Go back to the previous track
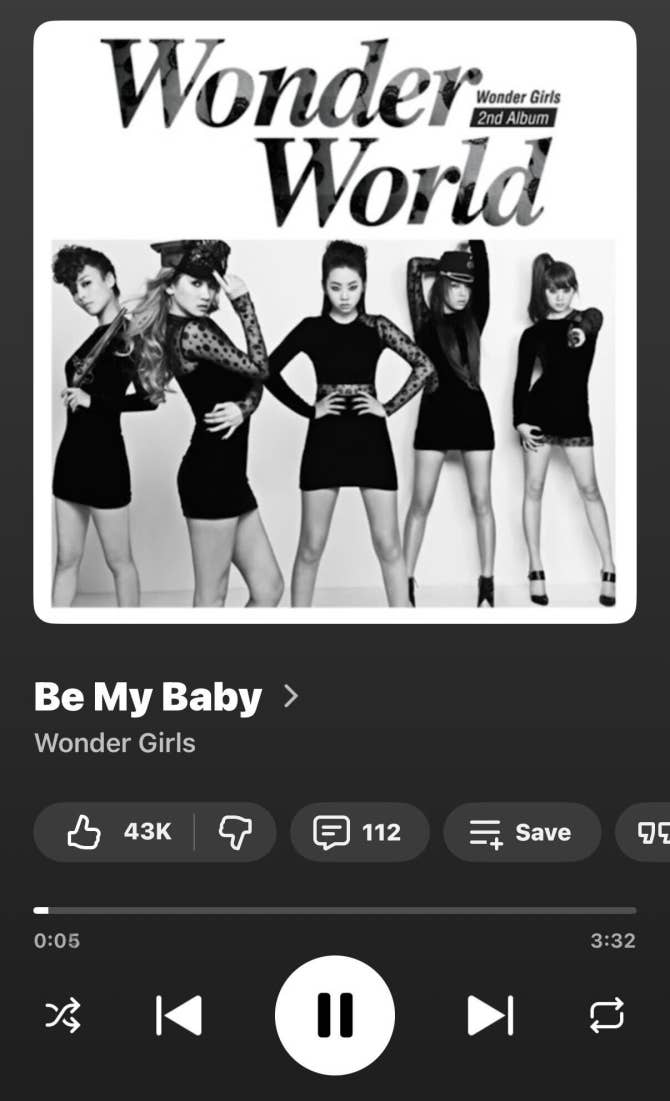 click(x=179, y=1015)
